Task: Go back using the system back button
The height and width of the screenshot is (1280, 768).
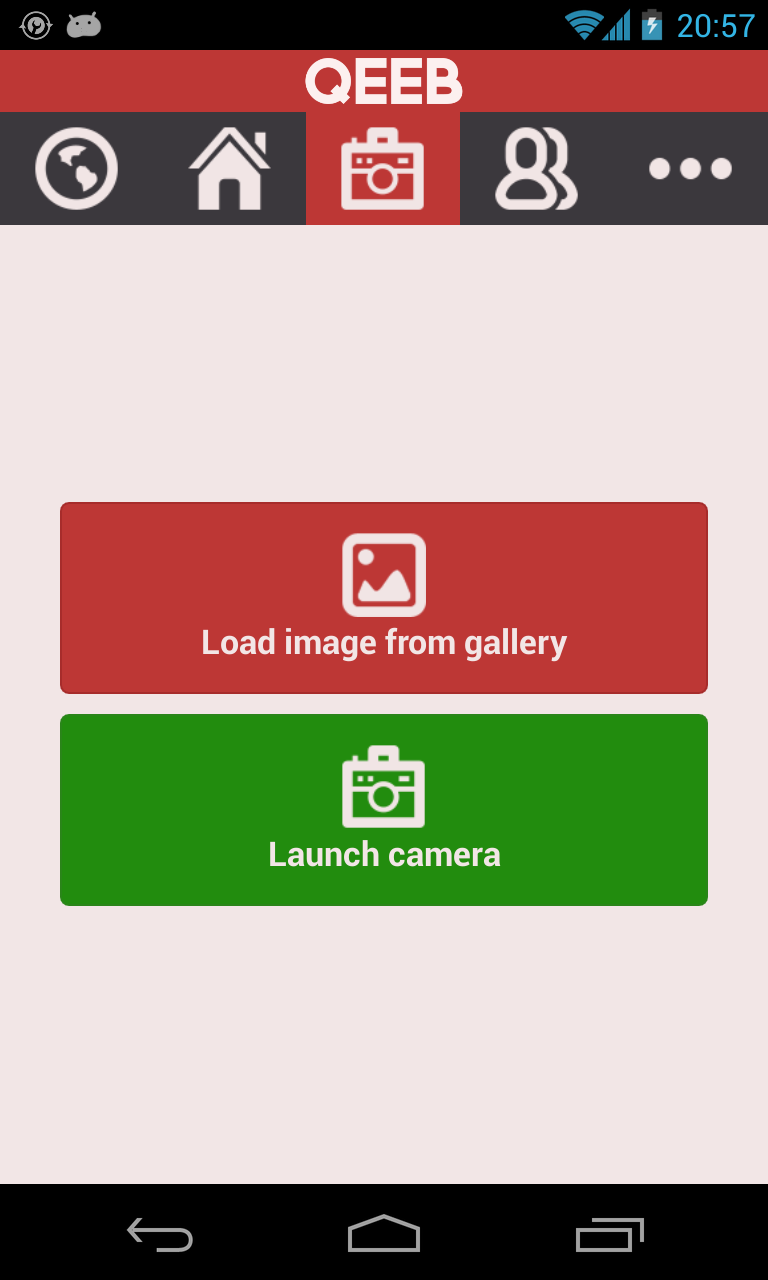Action: pos(160,1234)
